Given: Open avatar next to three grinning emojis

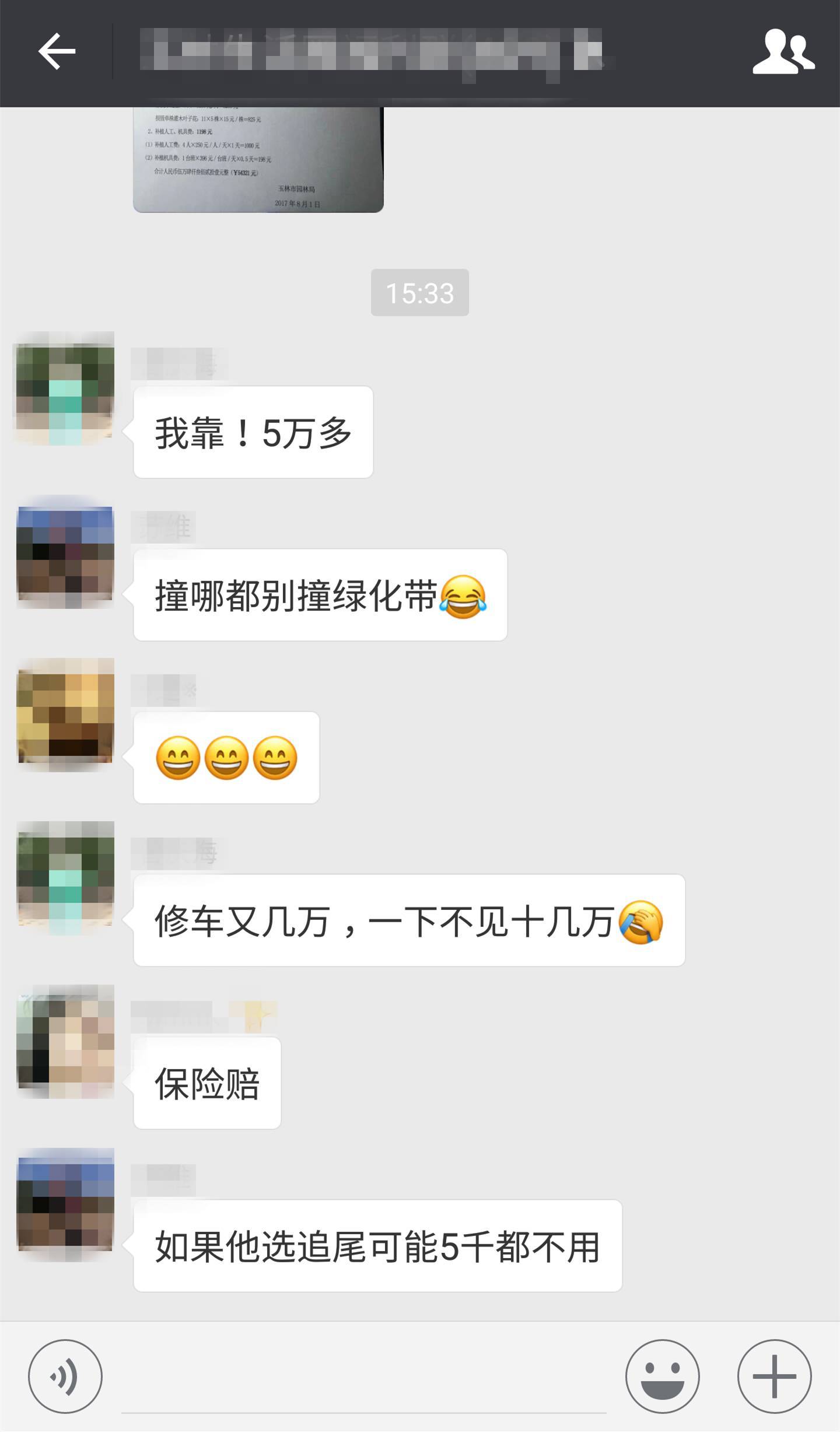Looking at the screenshot, I should 65,715.
